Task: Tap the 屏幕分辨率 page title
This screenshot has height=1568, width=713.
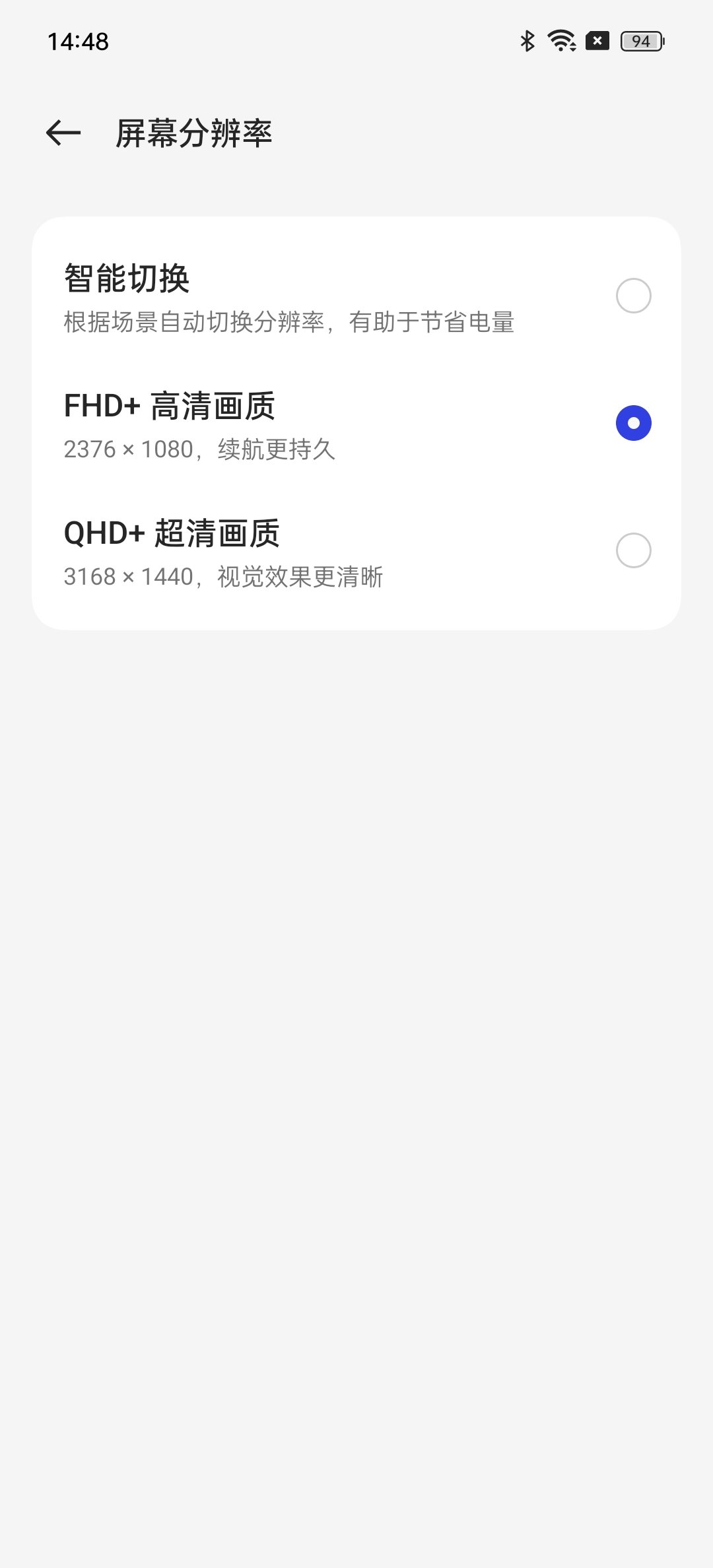Action: [x=193, y=134]
